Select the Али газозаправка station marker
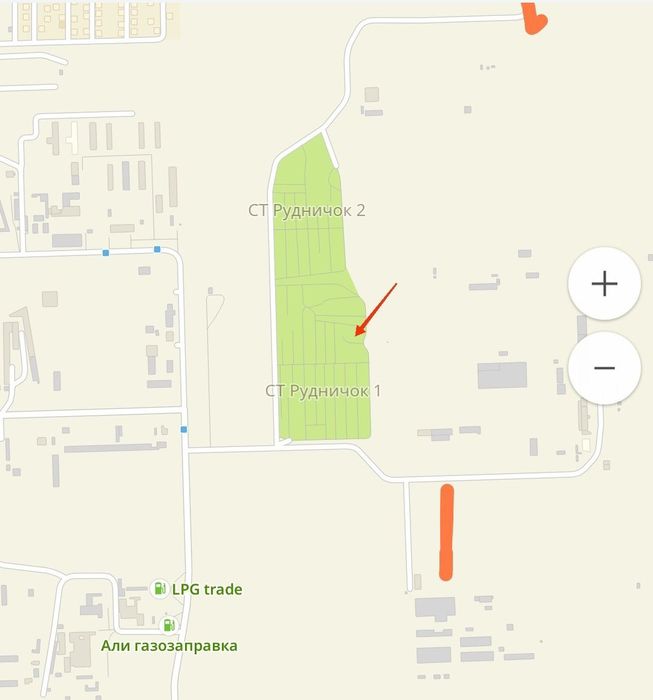This screenshot has height=700, width=653. 168,626
